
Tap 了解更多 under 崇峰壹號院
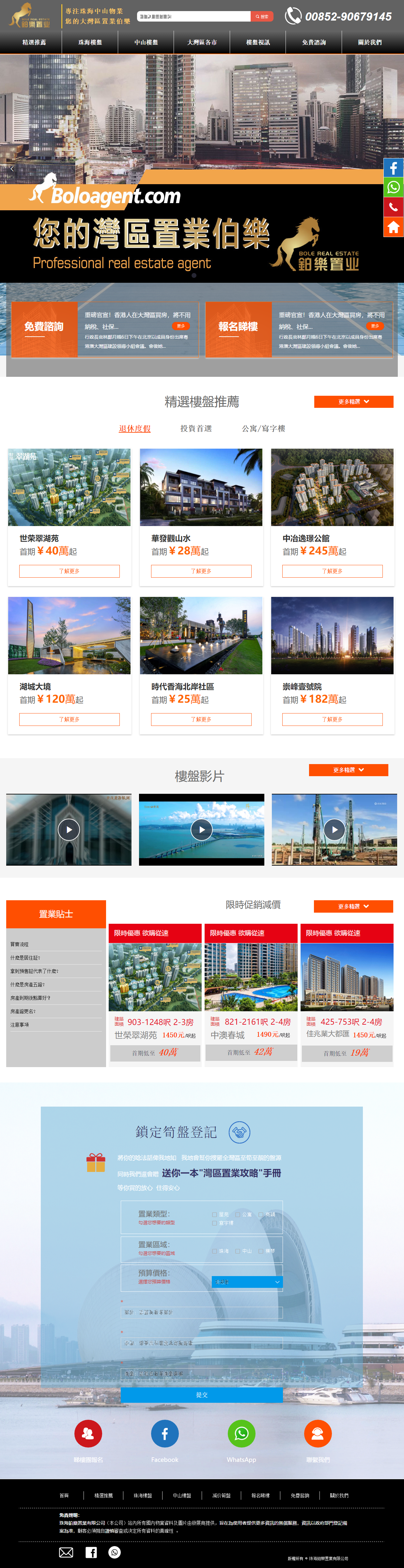click(332, 719)
